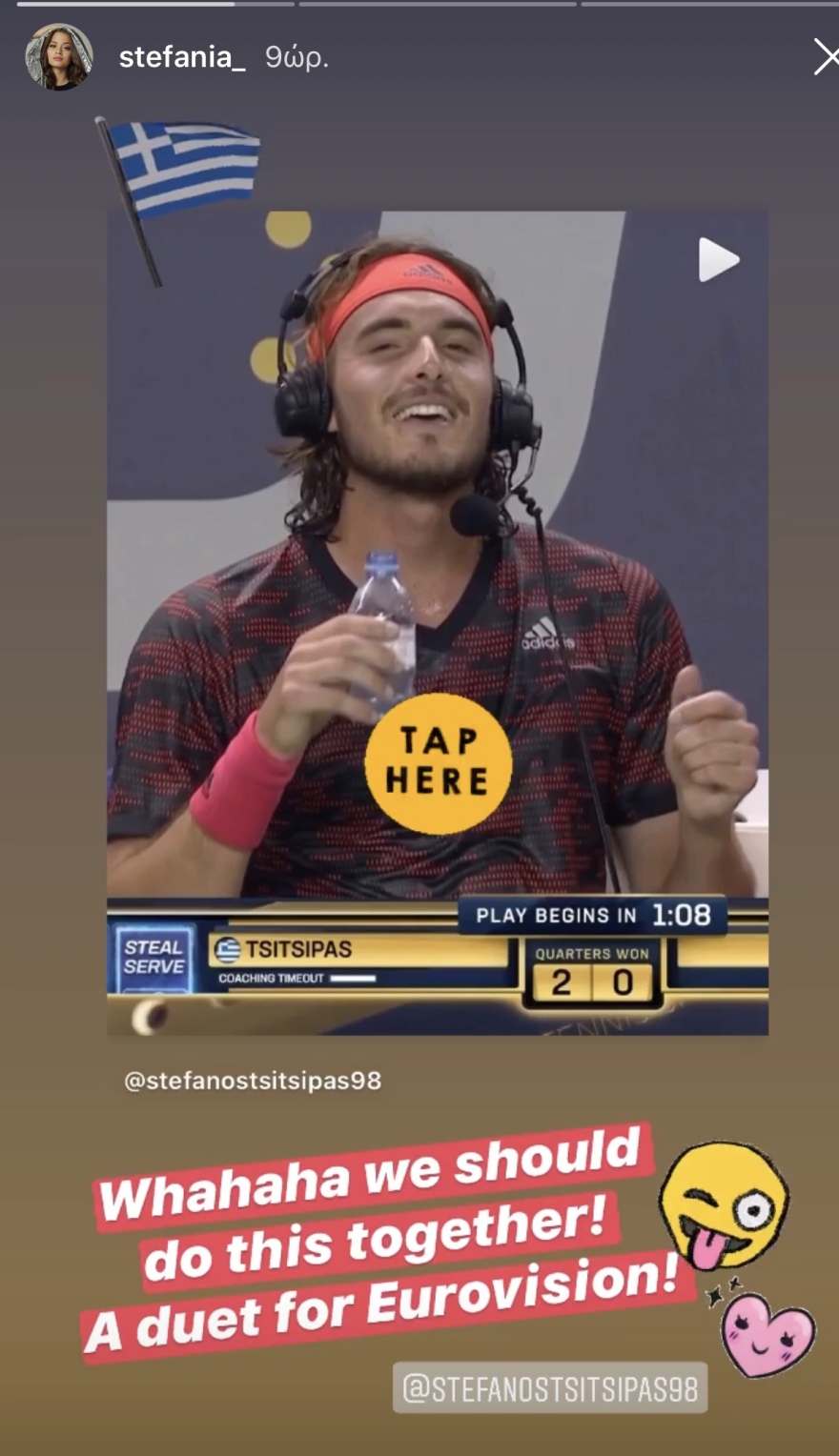Open the @stefanostsitsipas98 credit under the video

(253, 1081)
